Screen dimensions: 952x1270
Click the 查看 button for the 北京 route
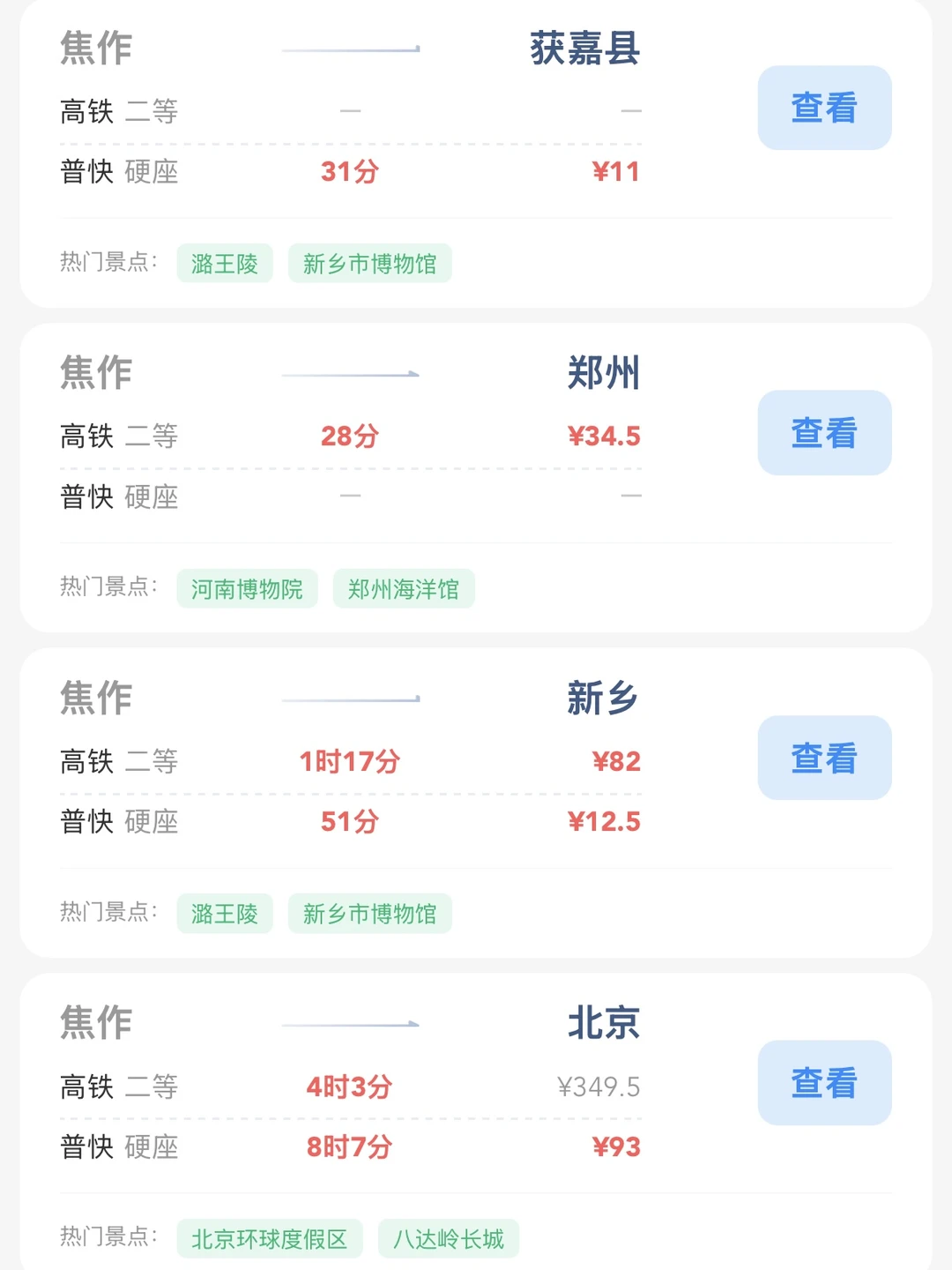(x=824, y=1084)
